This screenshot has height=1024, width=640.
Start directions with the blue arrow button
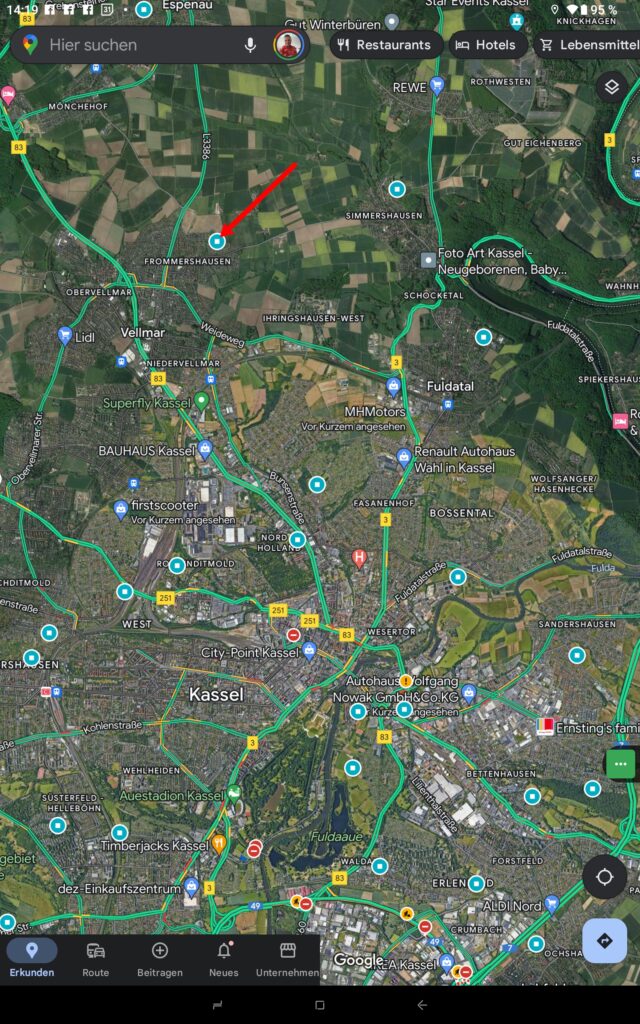605,941
